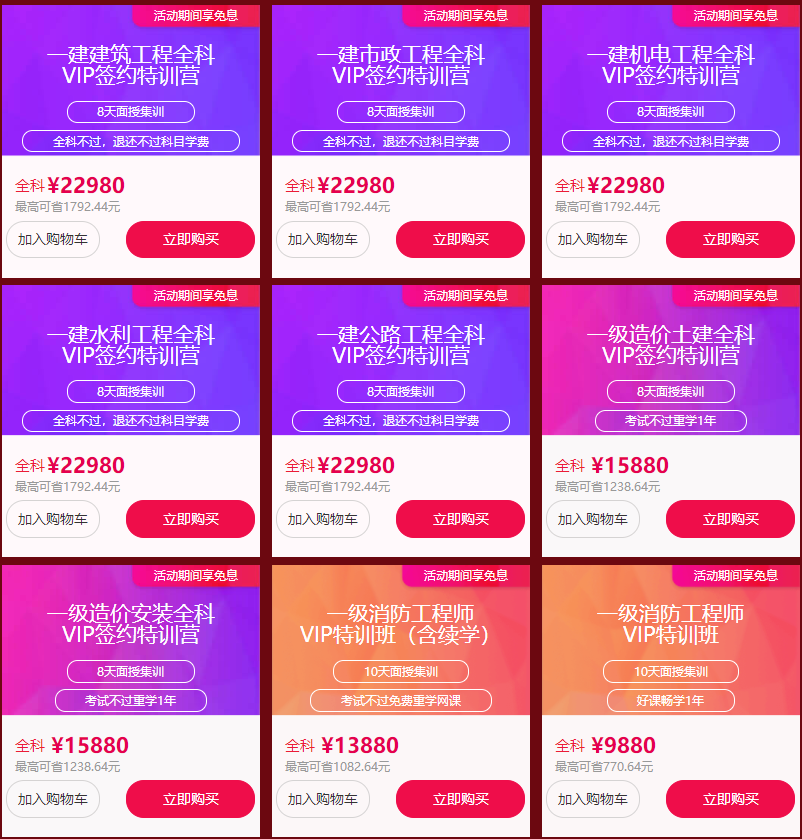Buy 一级消防工程师VIP特训班（含续学） now
Viewport: 802px width, 839px height.
pyautogui.click(x=460, y=799)
